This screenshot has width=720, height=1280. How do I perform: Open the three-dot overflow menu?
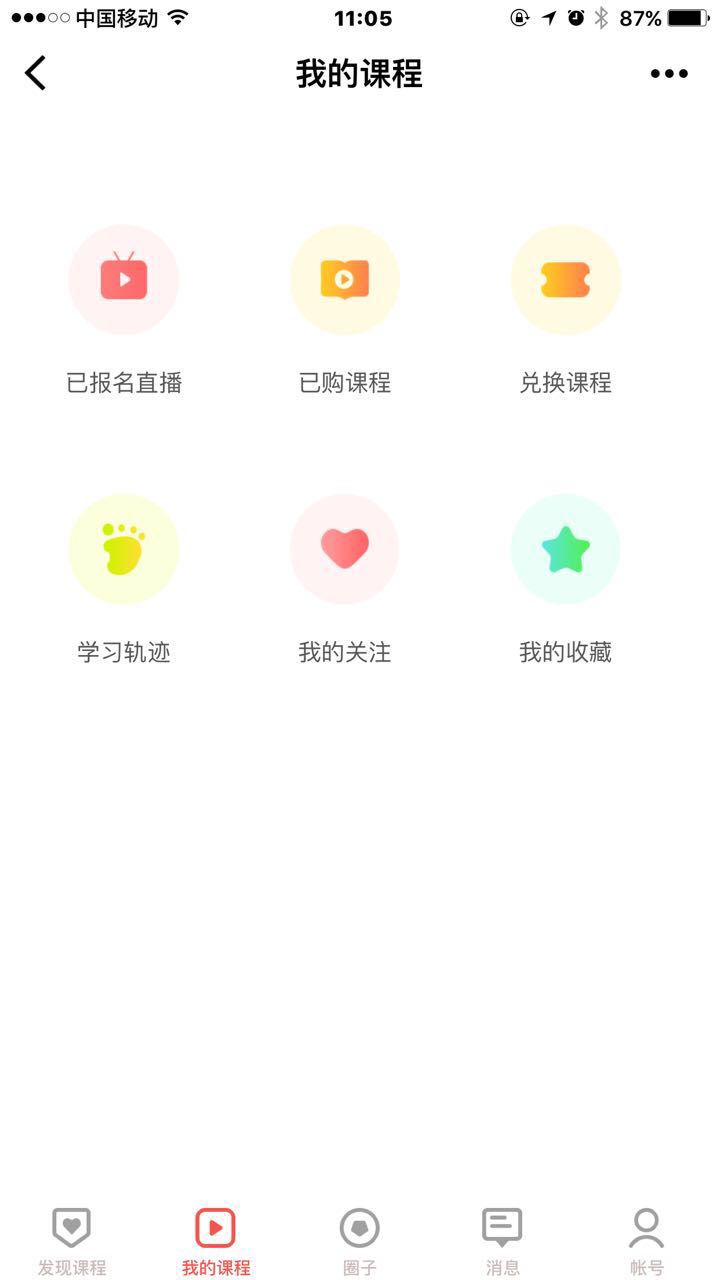click(x=669, y=73)
